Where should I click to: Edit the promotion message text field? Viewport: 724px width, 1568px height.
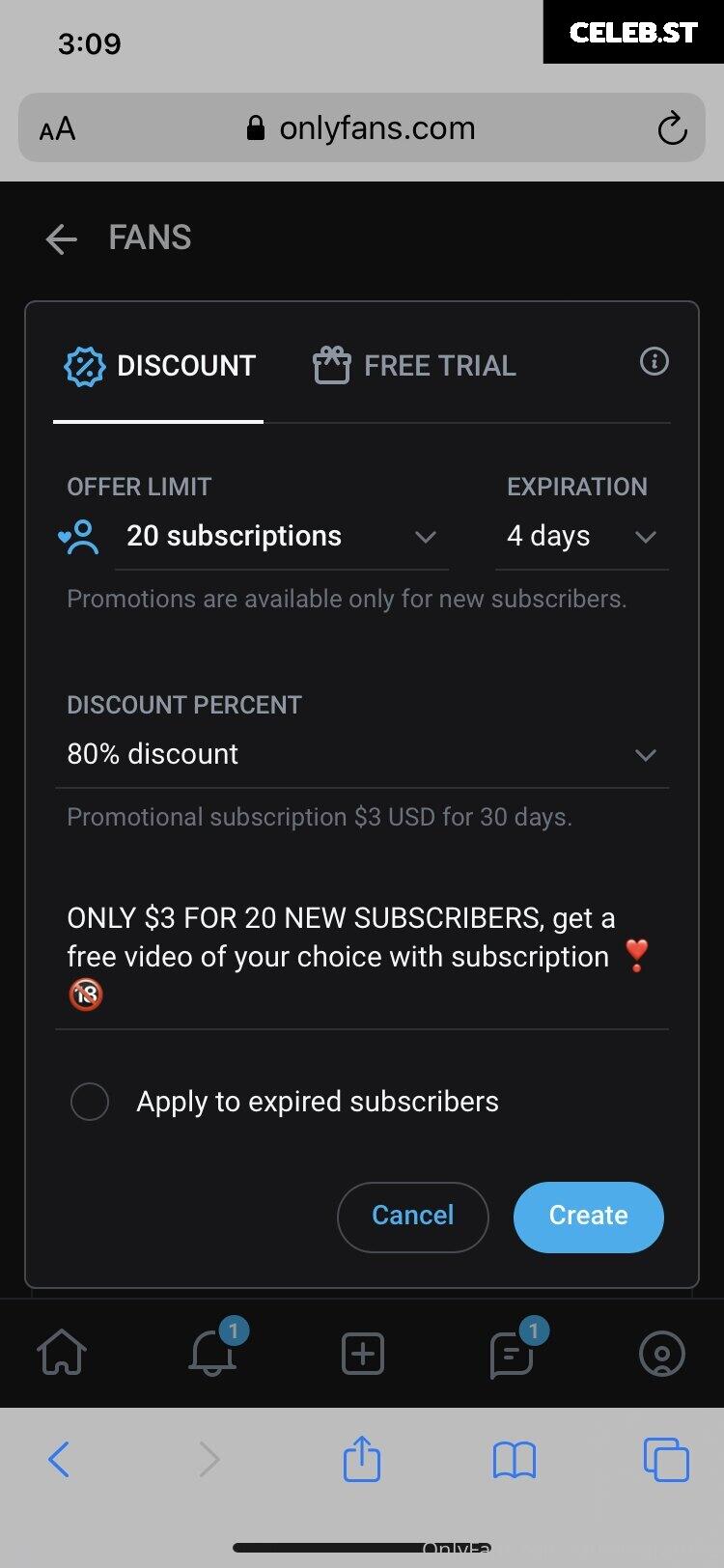pos(362,956)
